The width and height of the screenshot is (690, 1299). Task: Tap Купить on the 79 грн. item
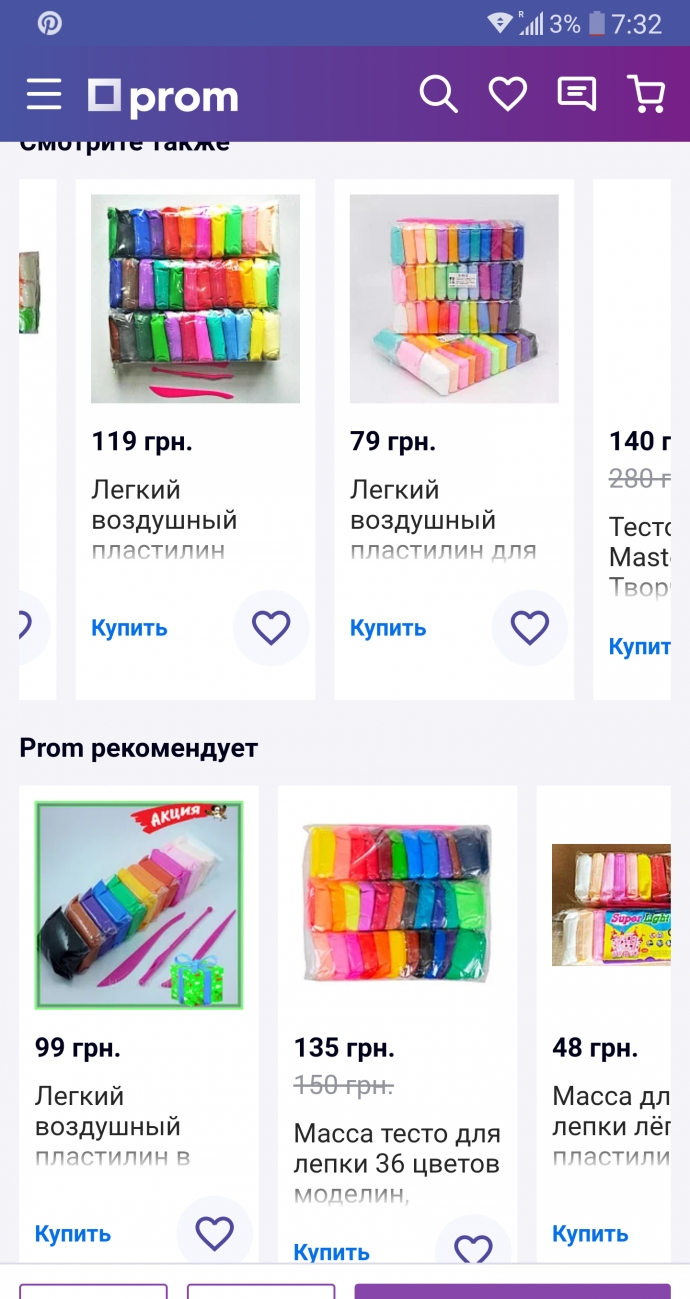388,628
